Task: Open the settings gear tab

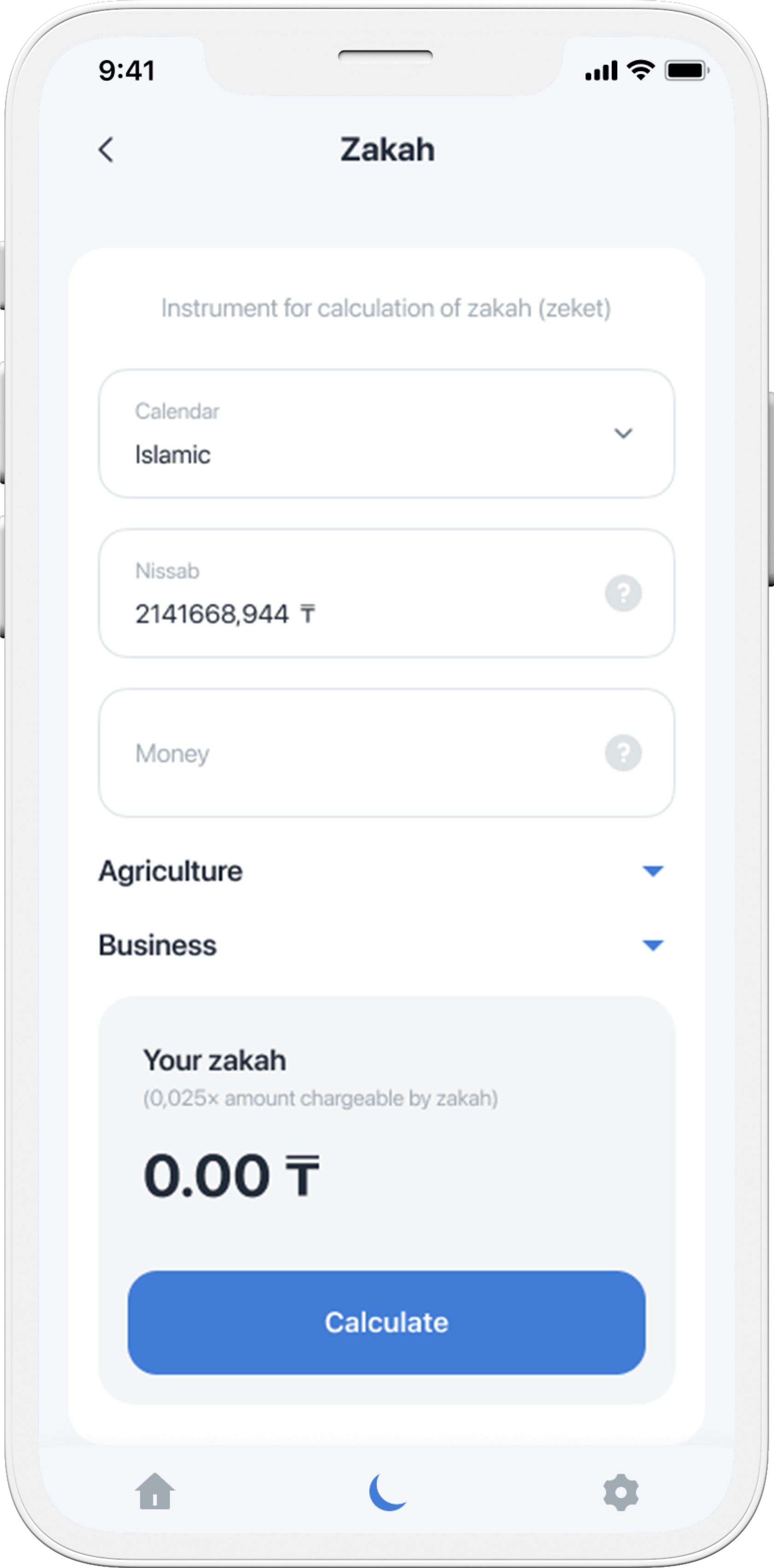Action: coord(620,1492)
